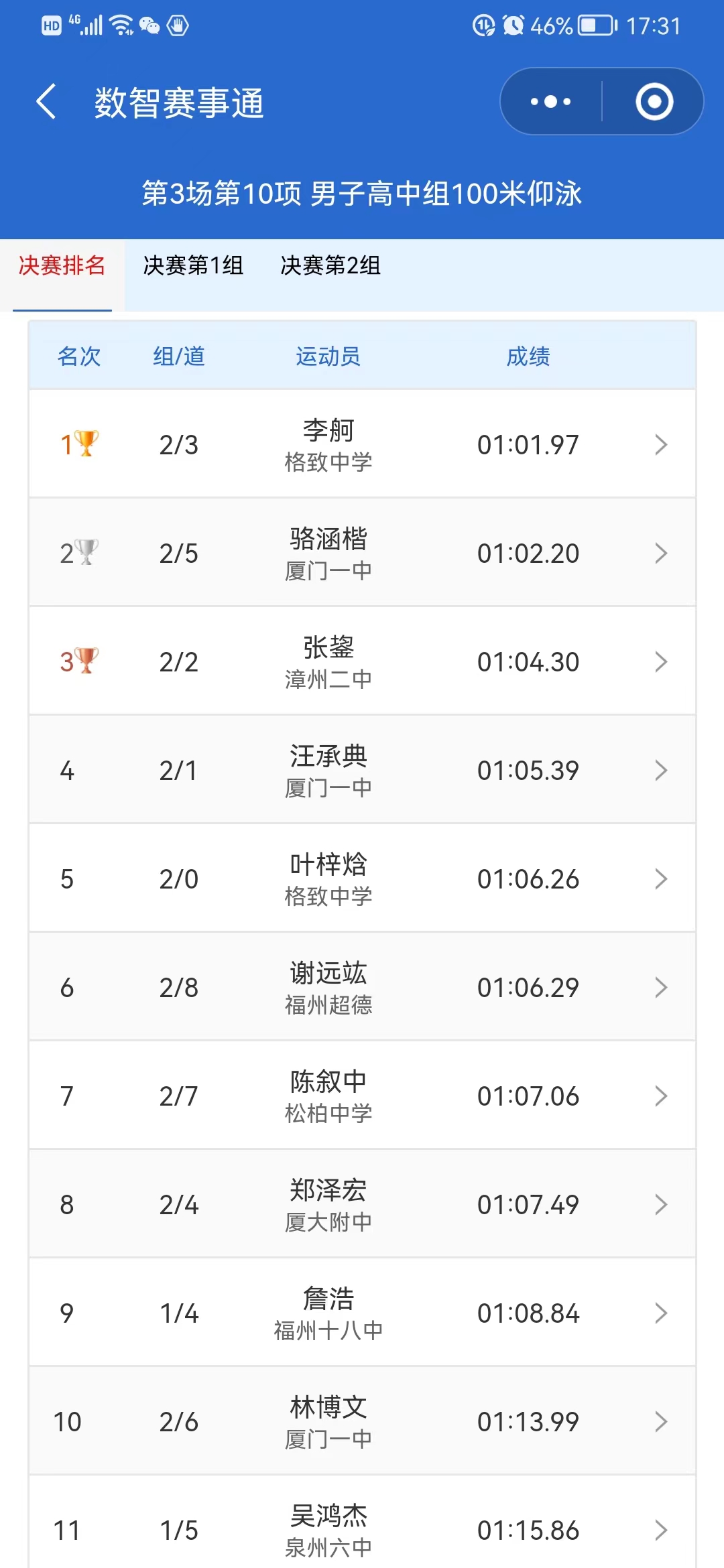
Task: Open the mini program more-options menu
Action: (550, 102)
